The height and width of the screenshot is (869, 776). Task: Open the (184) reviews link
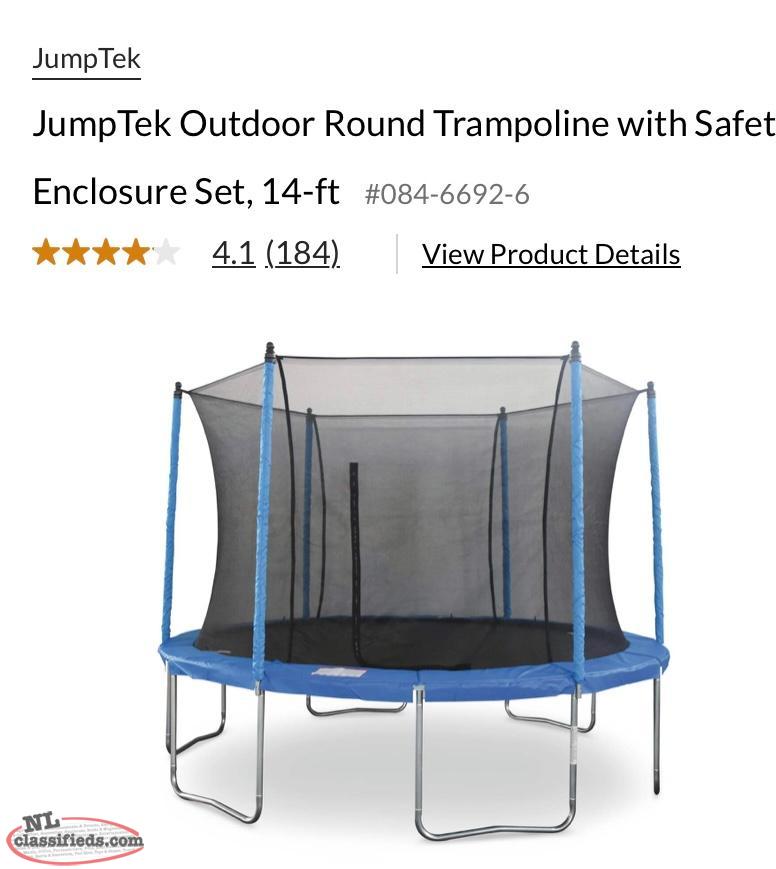pyautogui.click(x=302, y=253)
